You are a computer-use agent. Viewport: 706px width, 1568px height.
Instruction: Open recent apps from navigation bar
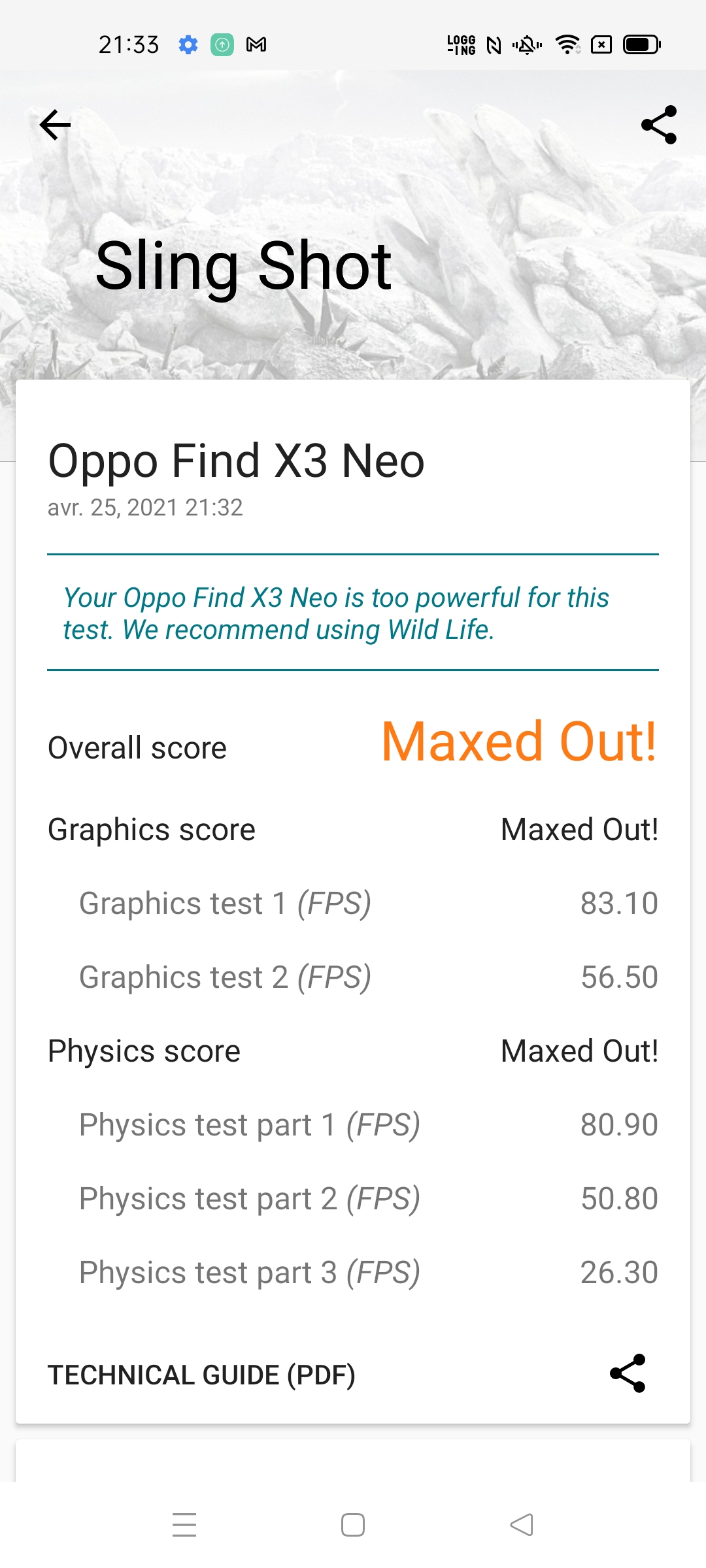[184, 1525]
